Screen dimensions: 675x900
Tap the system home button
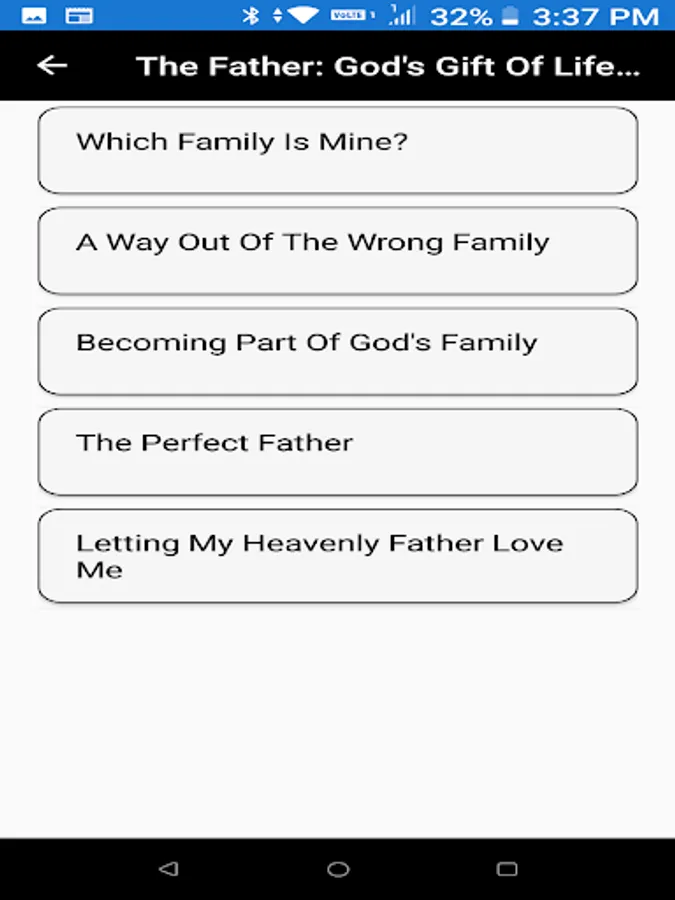[x=338, y=869]
